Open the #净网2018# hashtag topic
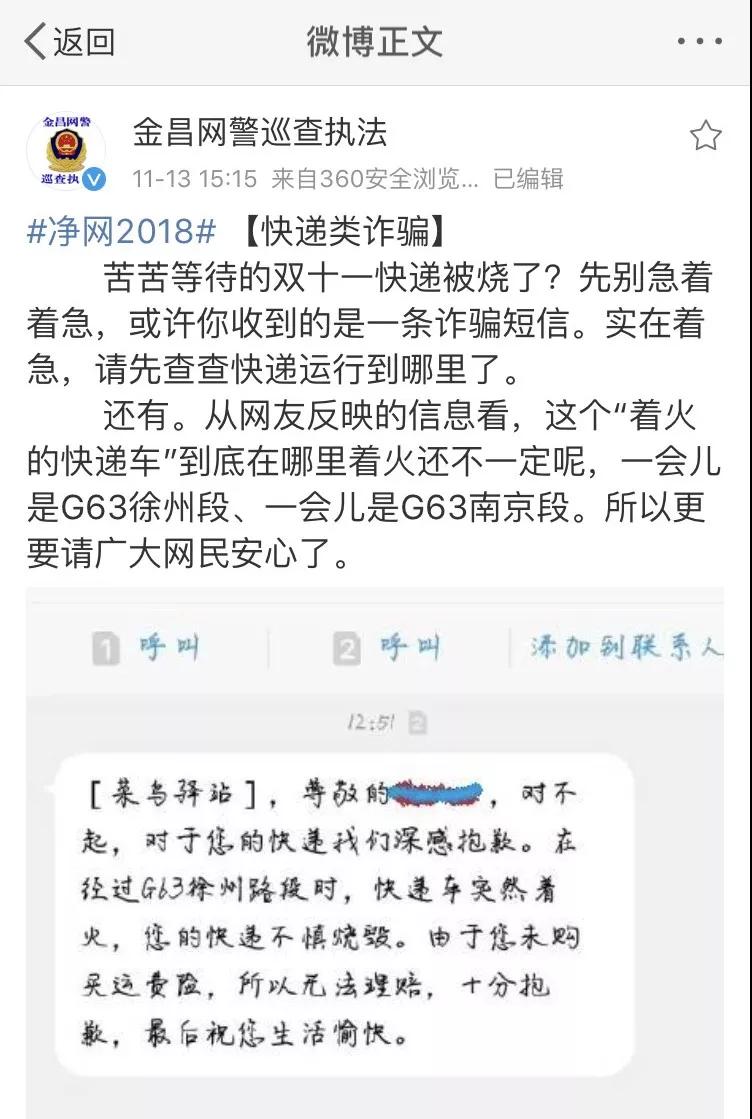752x1119 pixels. (121, 231)
